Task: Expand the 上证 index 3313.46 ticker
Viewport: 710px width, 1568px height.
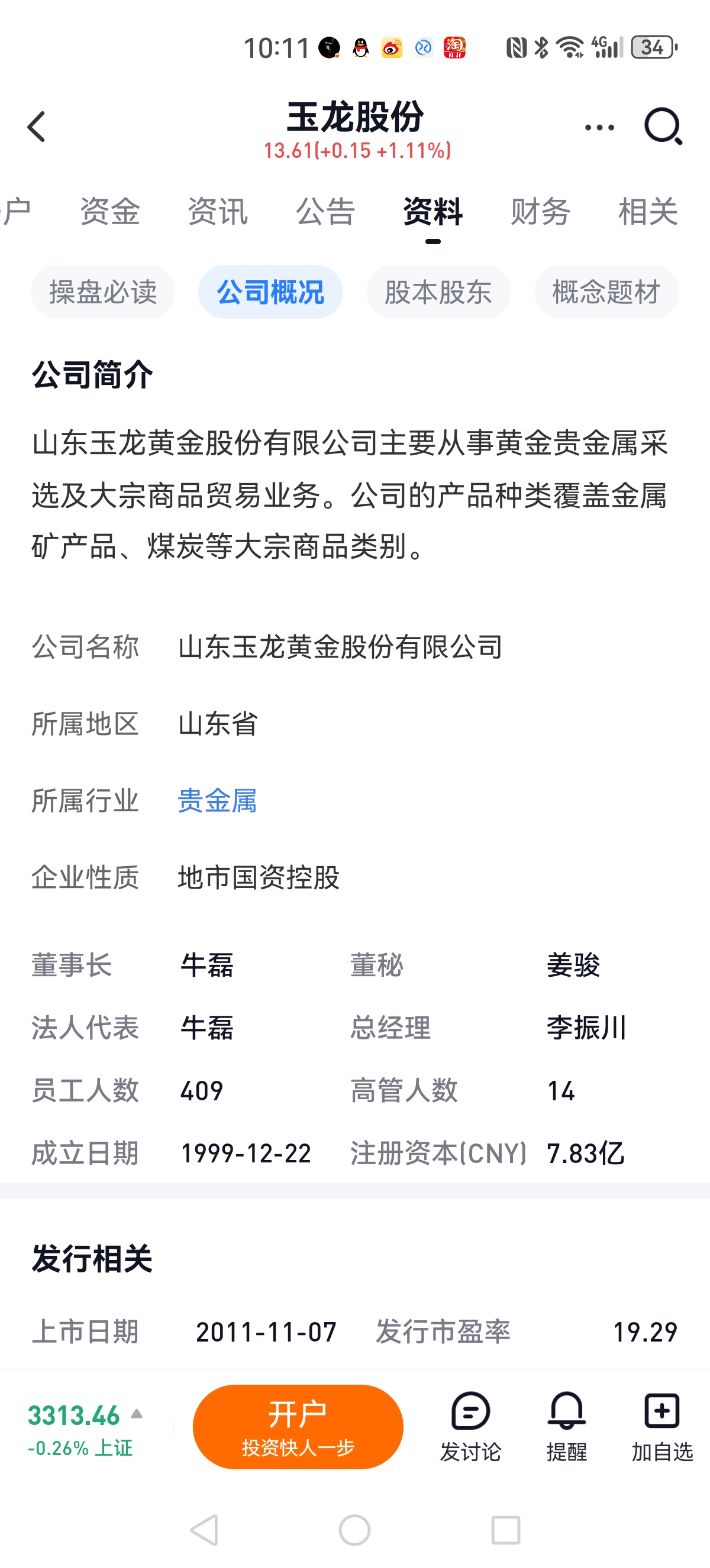Action: [85, 1429]
